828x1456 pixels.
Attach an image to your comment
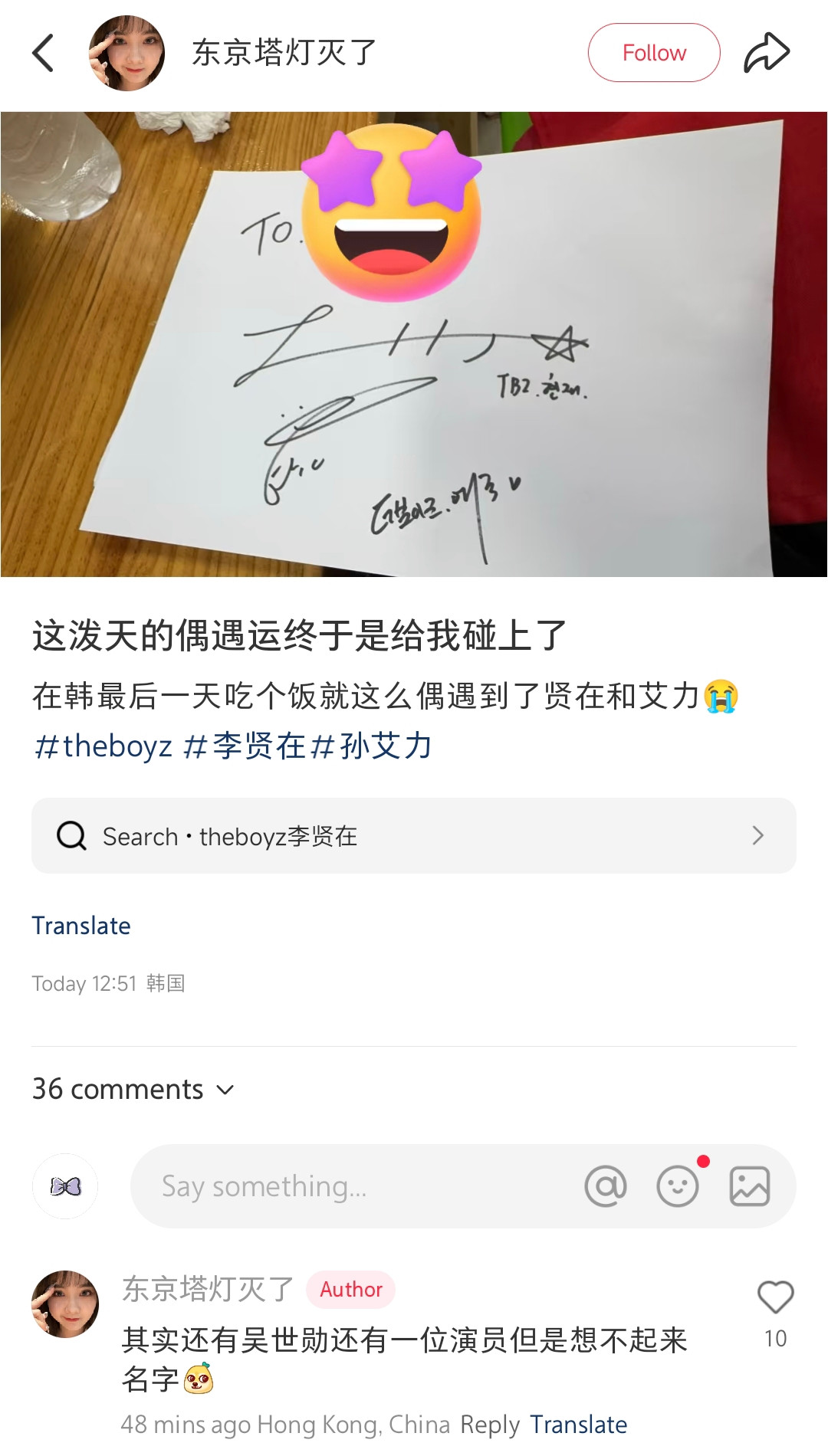click(749, 1186)
